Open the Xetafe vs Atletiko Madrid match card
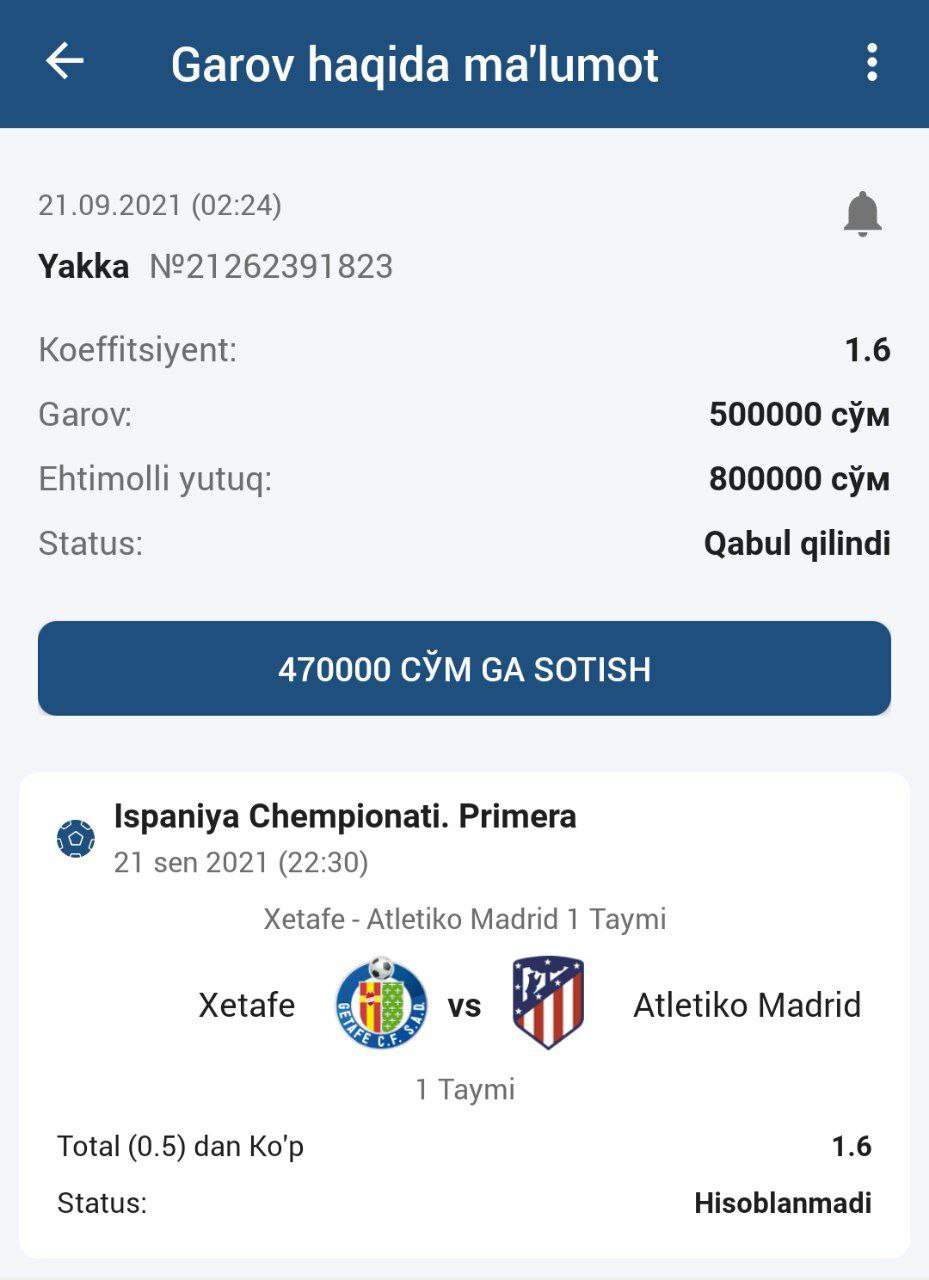The width and height of the screenshot is (929, 1280). pos(464,1005)
